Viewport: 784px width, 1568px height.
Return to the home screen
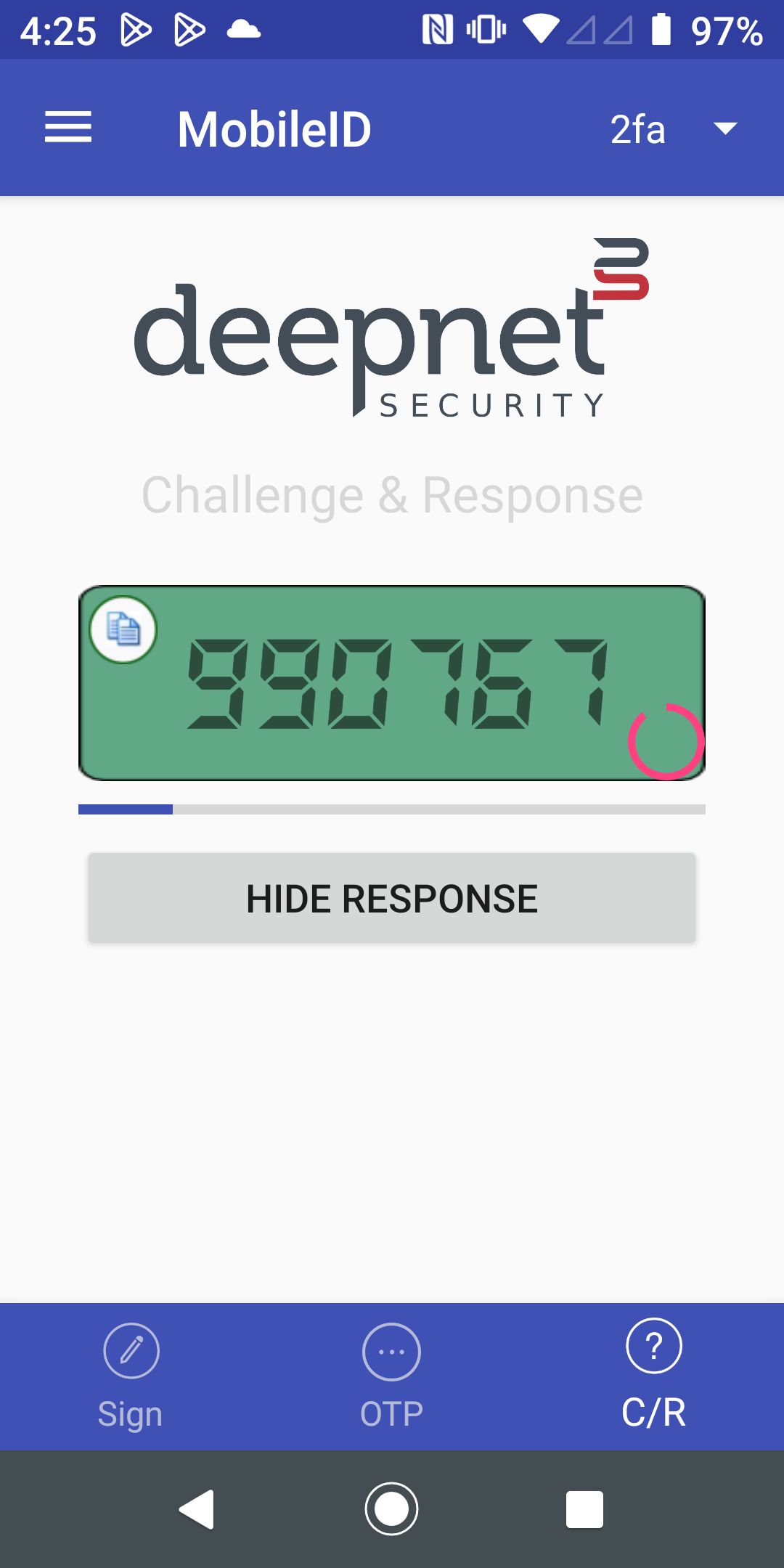[392, 1510]
